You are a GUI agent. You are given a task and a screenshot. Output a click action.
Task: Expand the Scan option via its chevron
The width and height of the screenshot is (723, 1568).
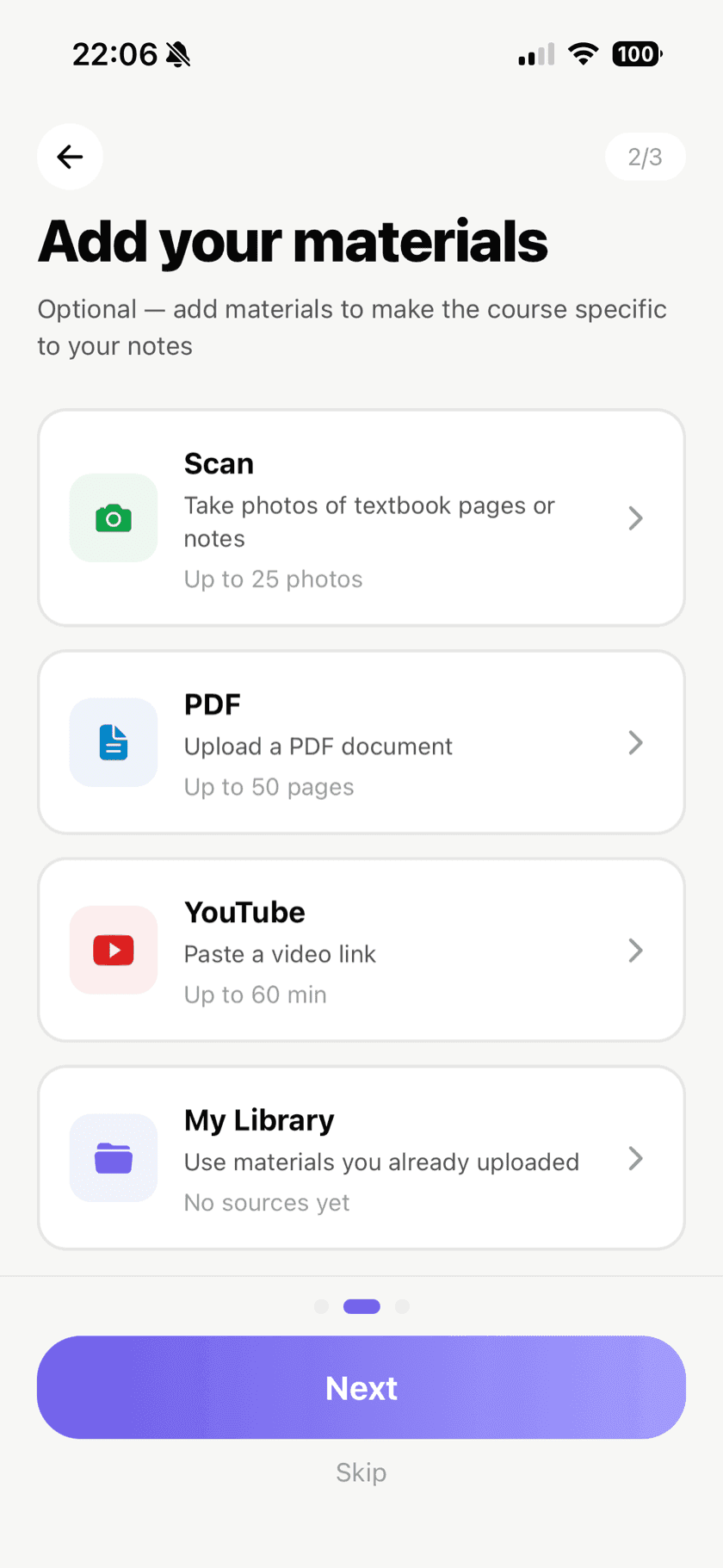click(x=635, y=518)
